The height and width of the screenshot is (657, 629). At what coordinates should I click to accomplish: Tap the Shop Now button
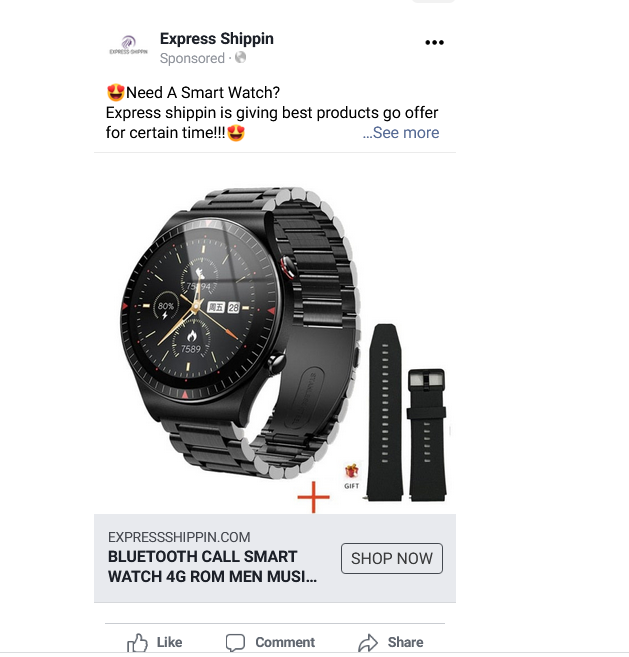(x=392, y=558)
